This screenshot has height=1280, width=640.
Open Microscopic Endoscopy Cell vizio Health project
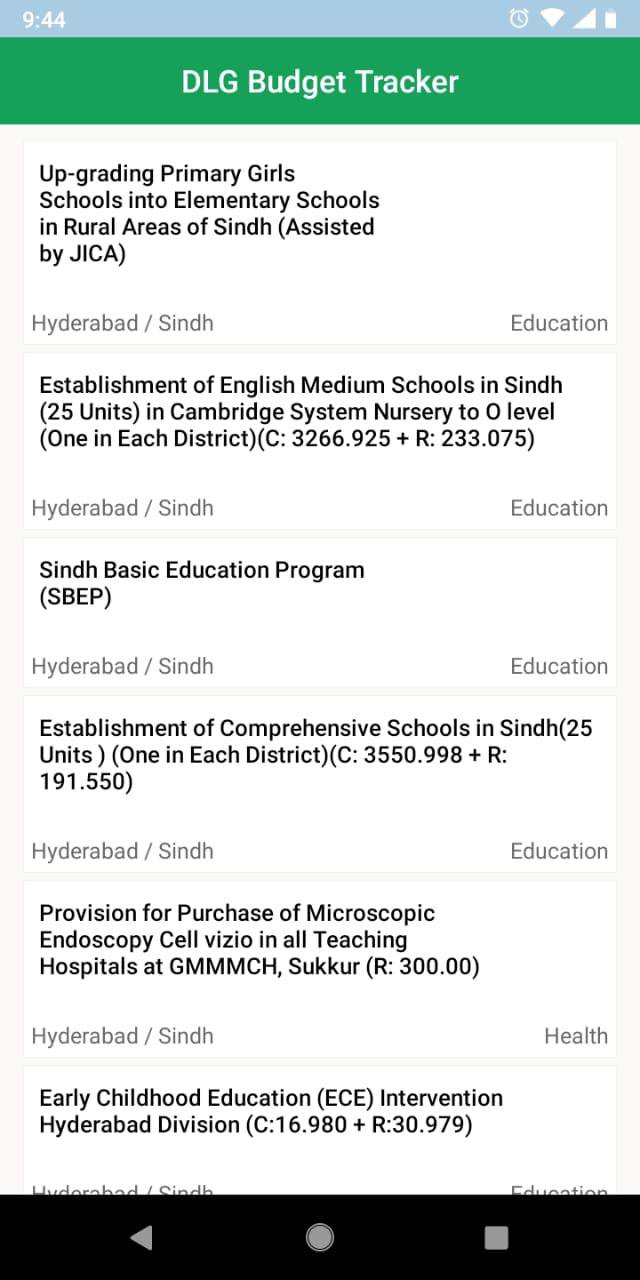(x=319, y=967)
